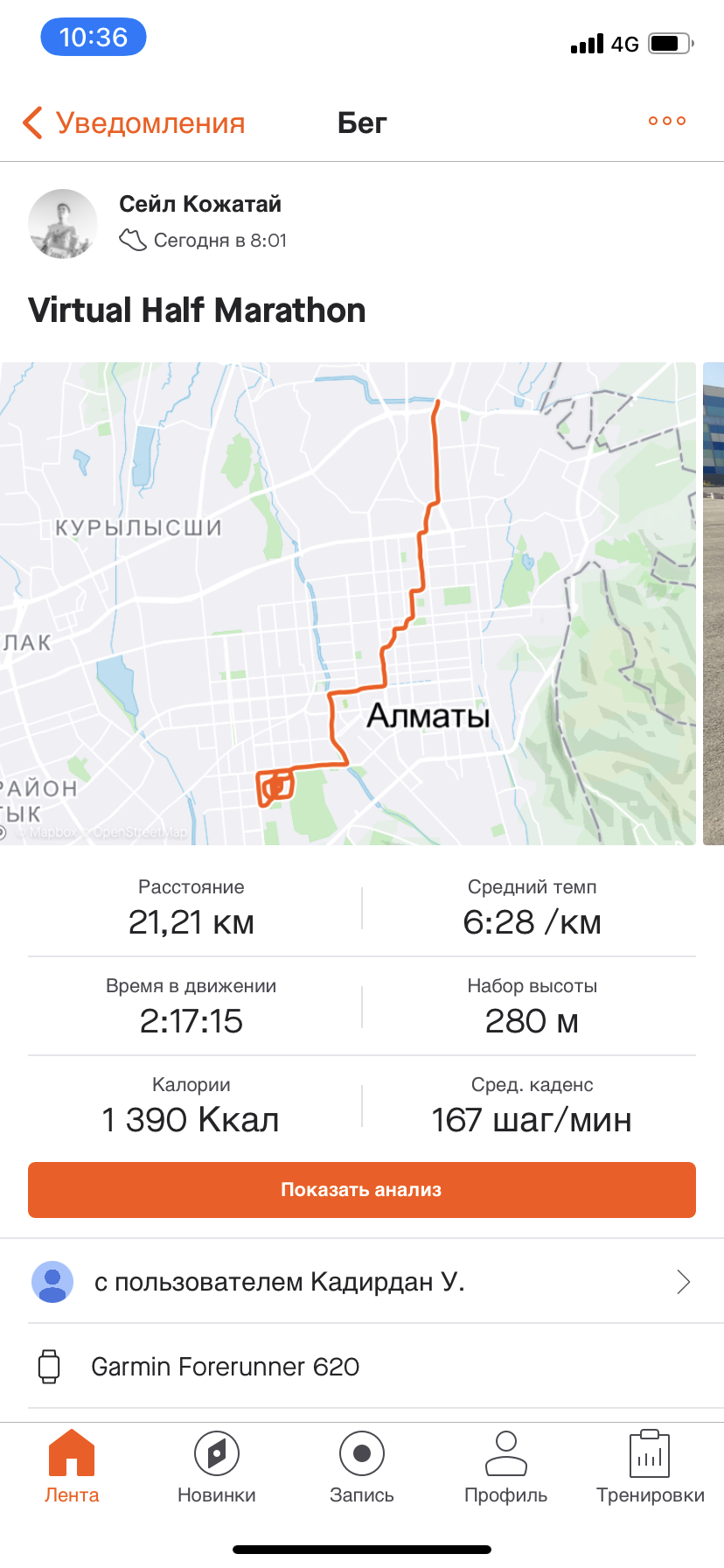View the activity photo beside the map
The image size is (724, 1568).
[x=714, y=604]
